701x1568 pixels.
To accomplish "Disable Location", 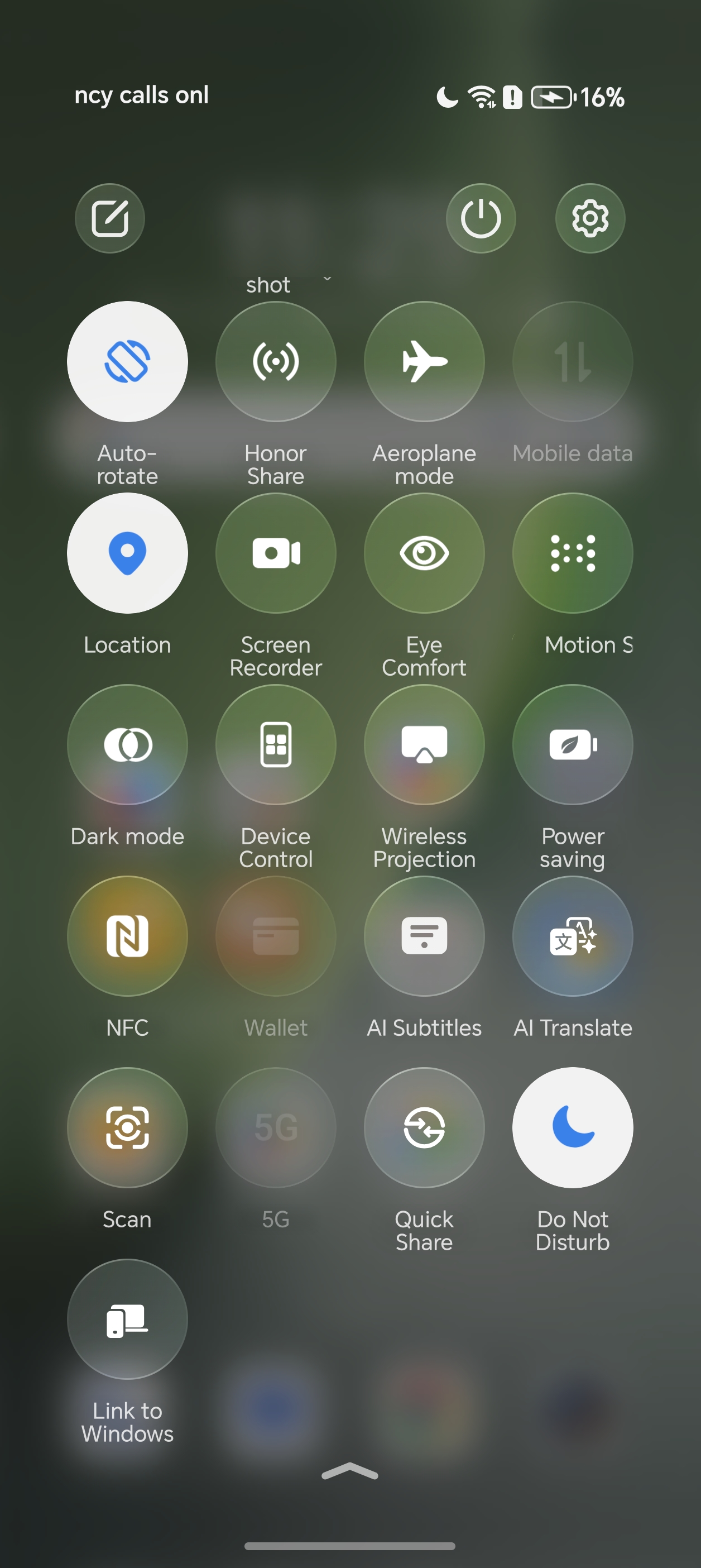I will click(x=127, y=553).
